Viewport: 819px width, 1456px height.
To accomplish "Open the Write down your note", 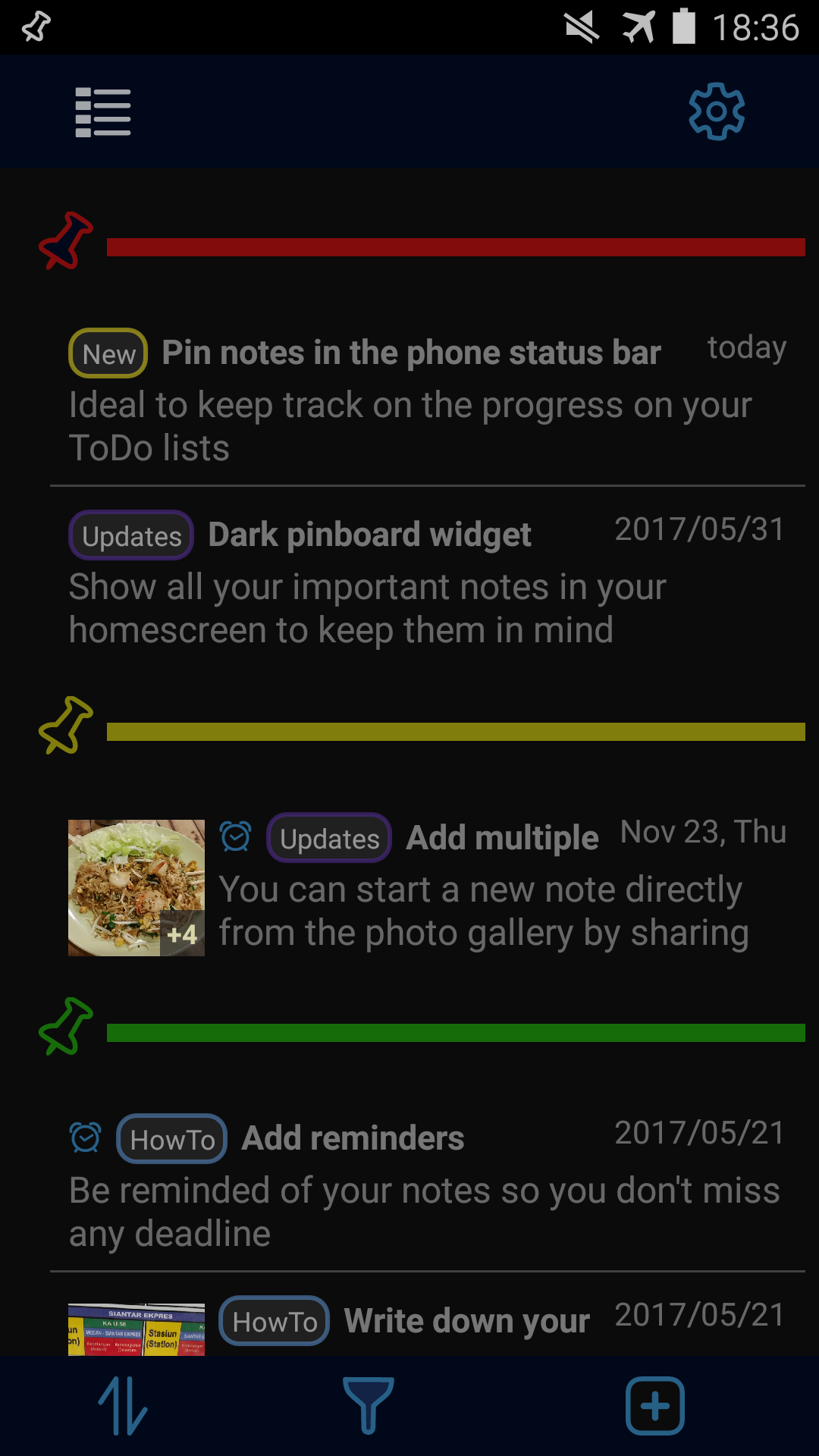I will coord(466,1319).
